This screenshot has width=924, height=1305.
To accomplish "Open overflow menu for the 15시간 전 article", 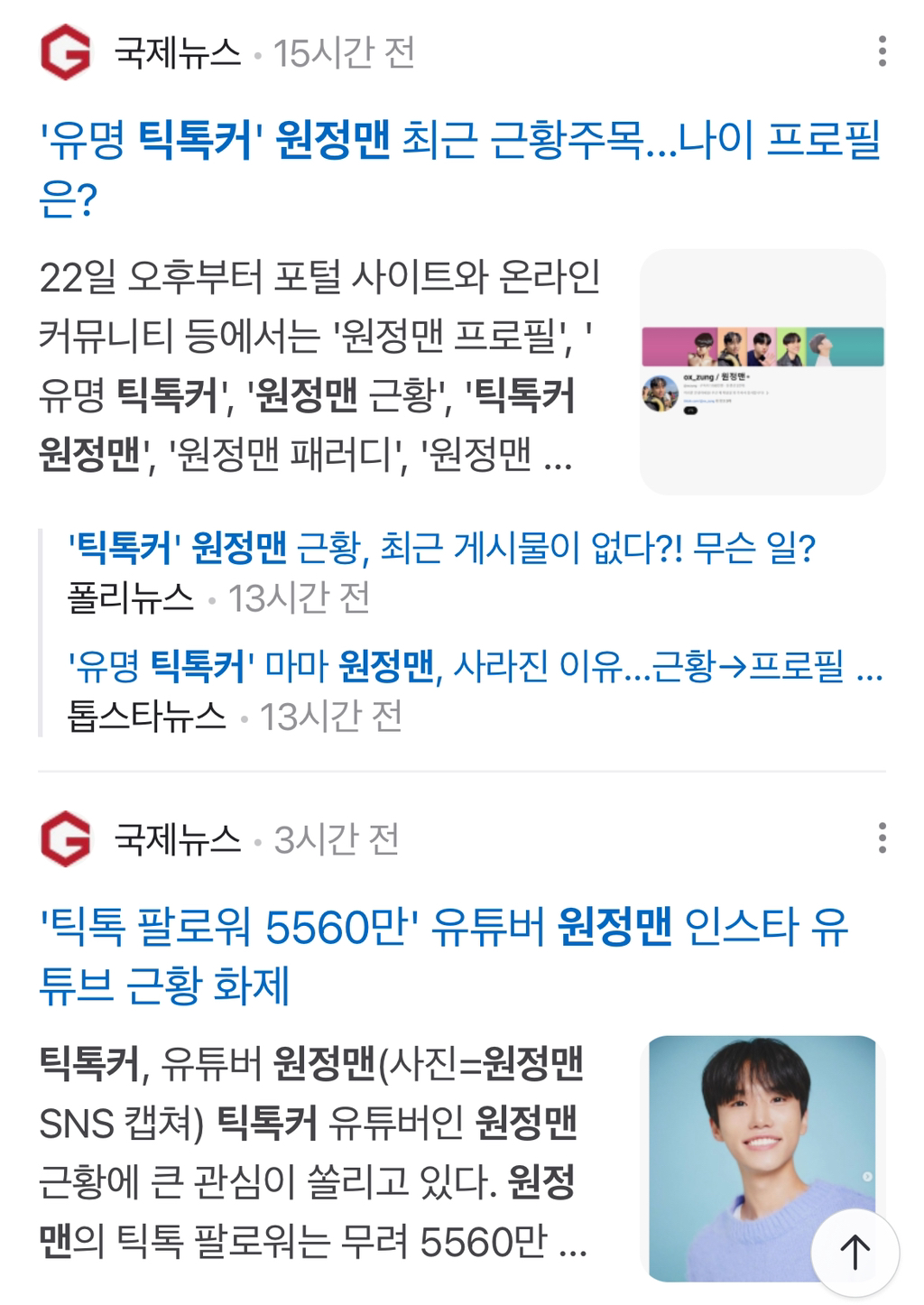I will tap(882, 52).
